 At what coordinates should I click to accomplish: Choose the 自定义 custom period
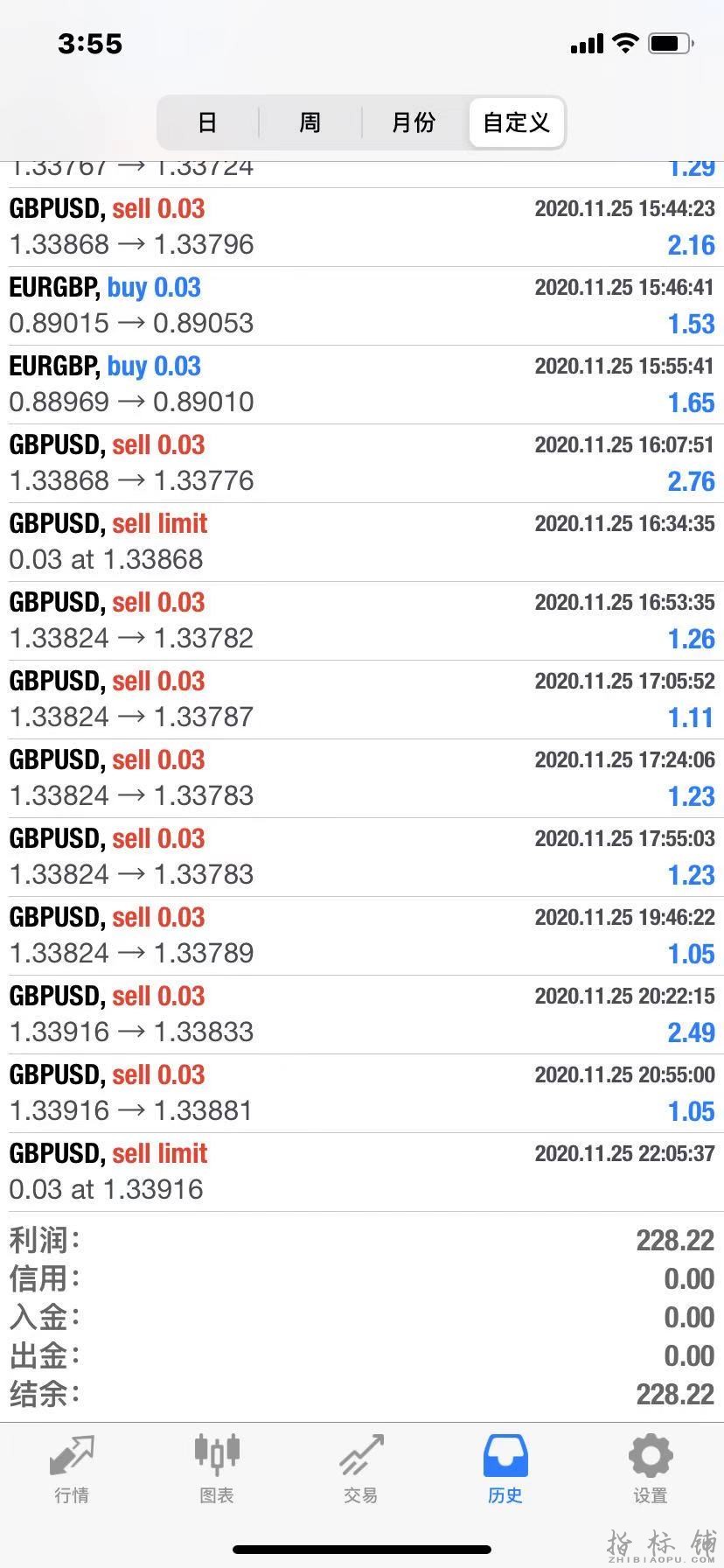coord(517,122)
